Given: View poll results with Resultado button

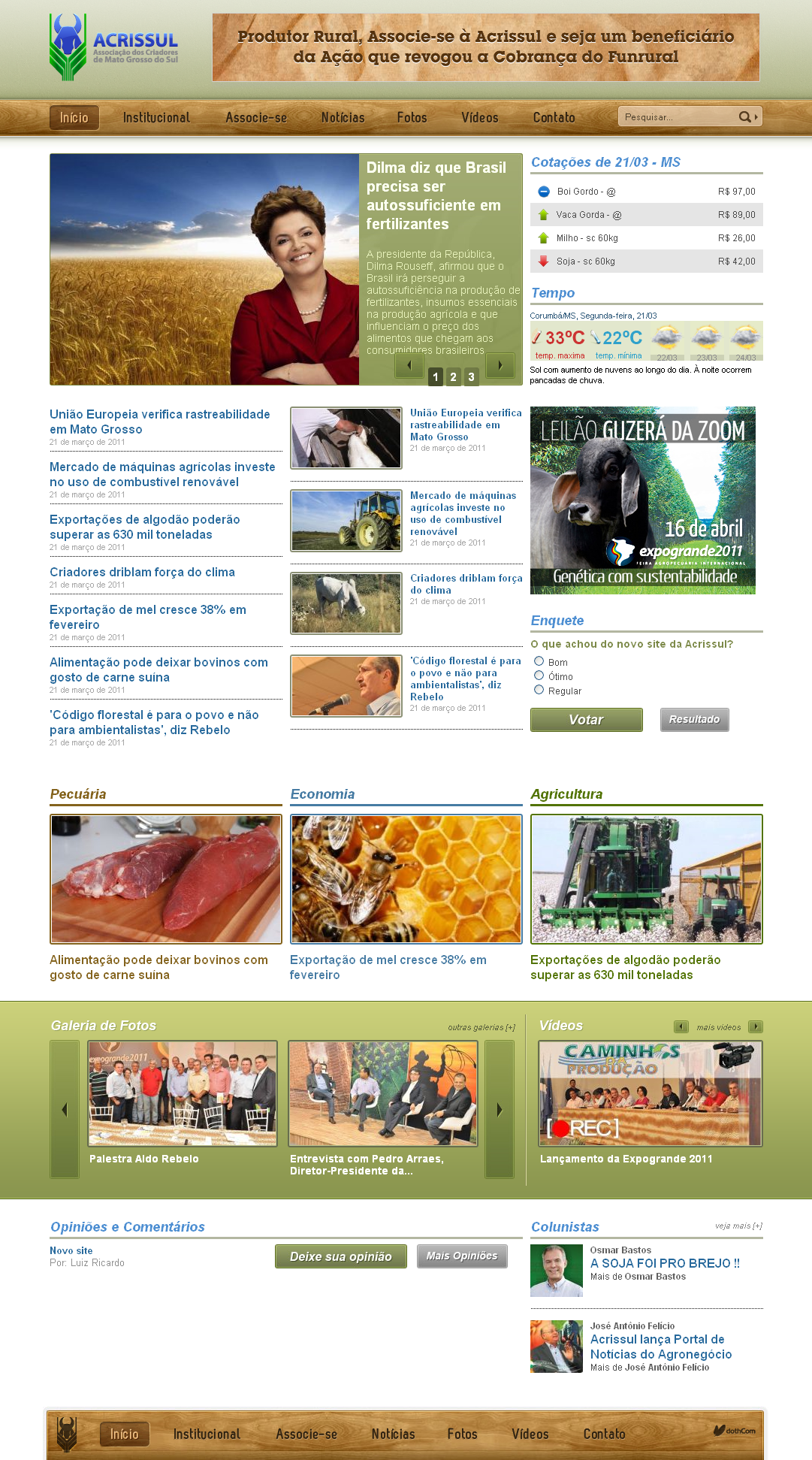Looking at the screenshot, I should pyautogui.click(x=694, y=720).
